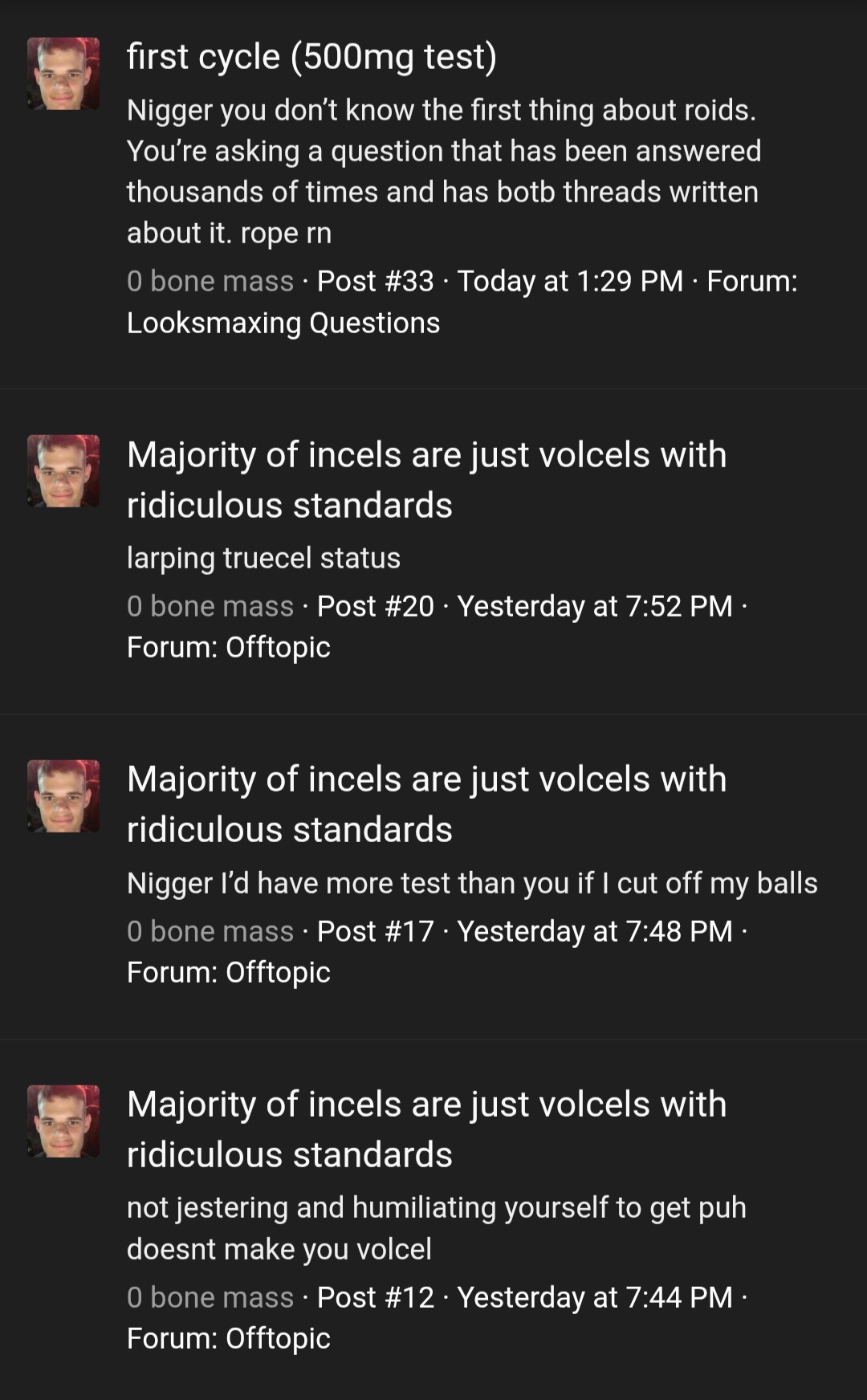
Task: Open the thread title above Post #12
Action: pos(425,1129)
